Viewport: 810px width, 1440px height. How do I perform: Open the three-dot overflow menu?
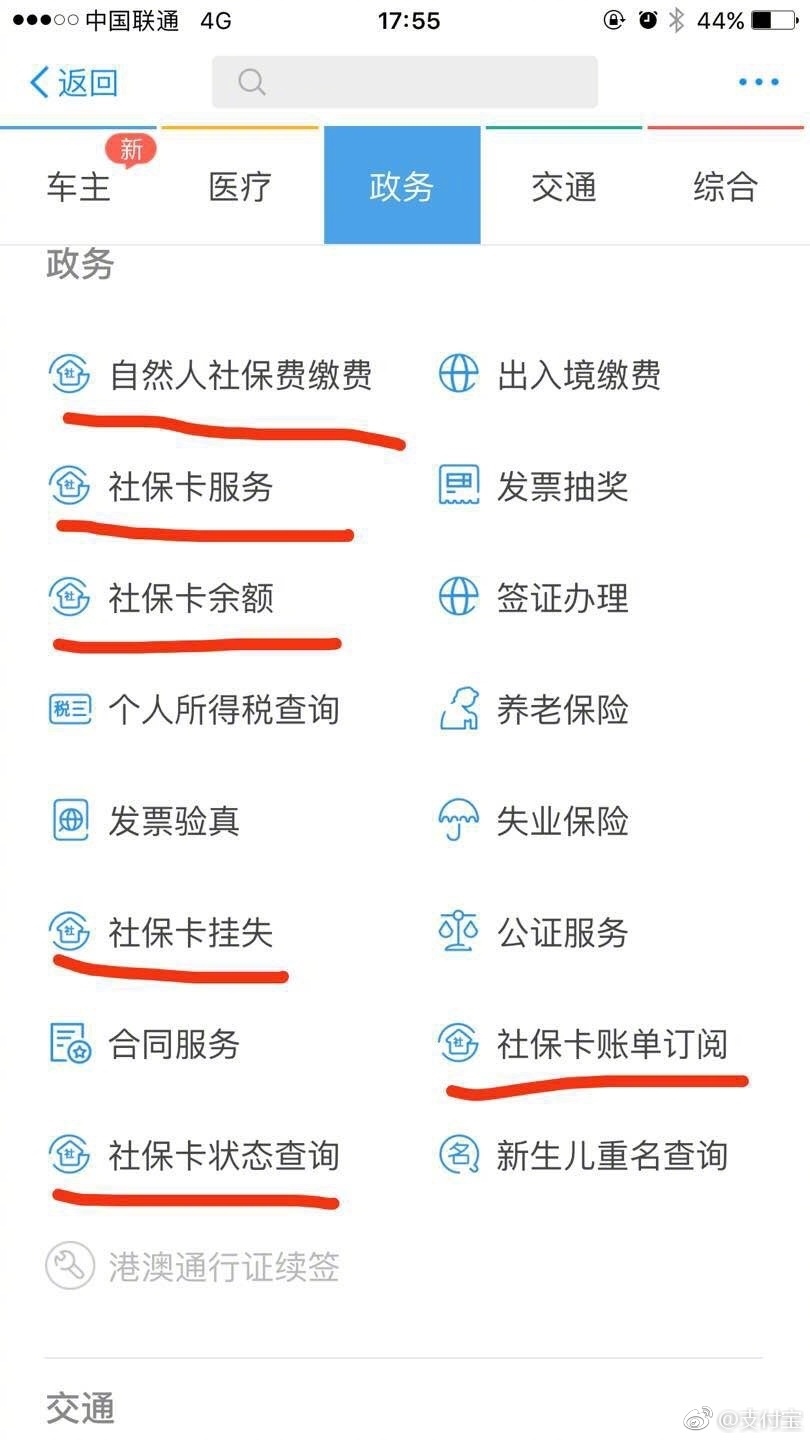(x=758, y=83)
